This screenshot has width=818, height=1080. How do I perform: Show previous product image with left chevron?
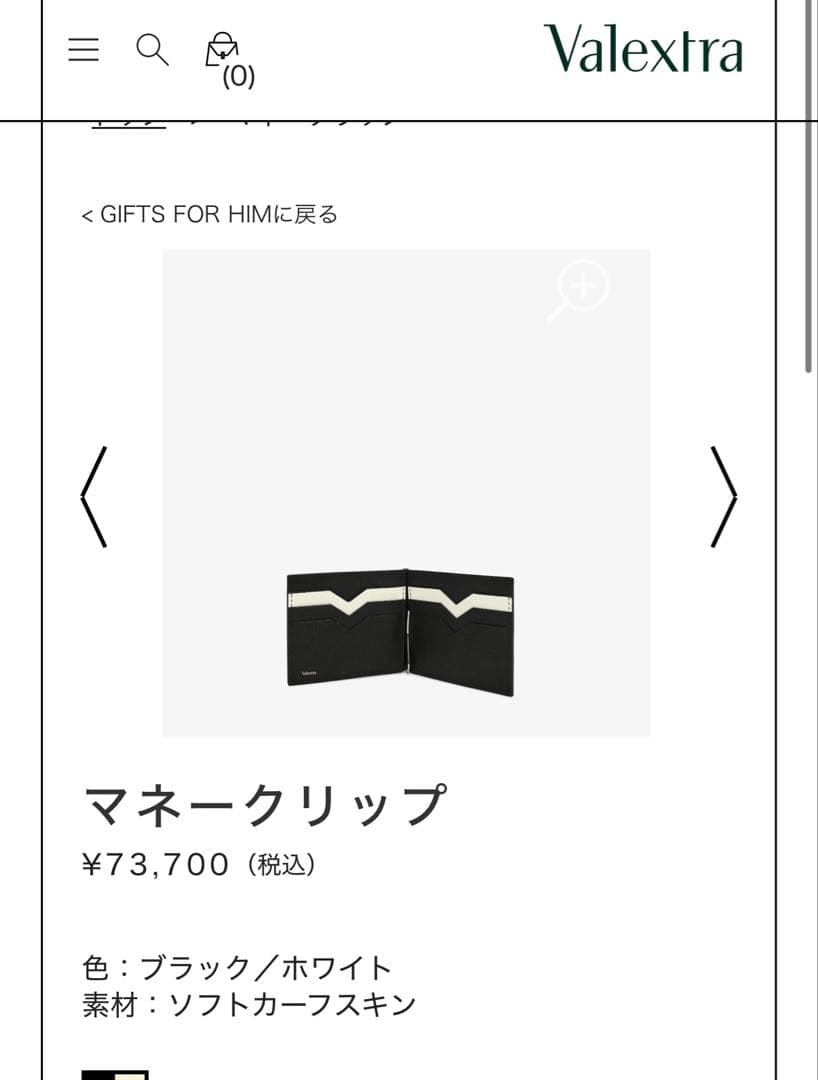[x=95, y=495]
